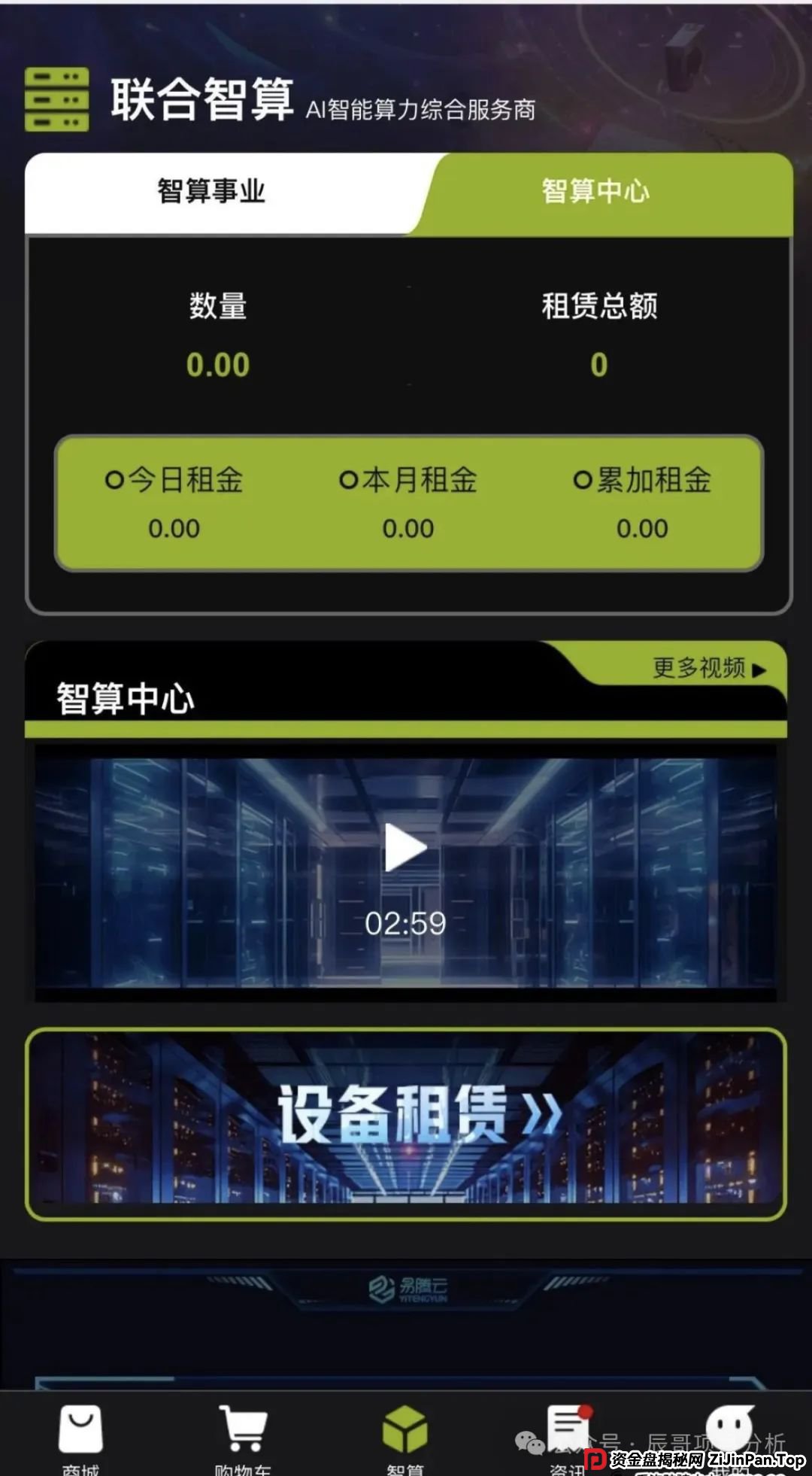Switch to the 智算事业 tab
Image resolution: width=812 pixels, height=1476 pixels.
tap(211, 192)
